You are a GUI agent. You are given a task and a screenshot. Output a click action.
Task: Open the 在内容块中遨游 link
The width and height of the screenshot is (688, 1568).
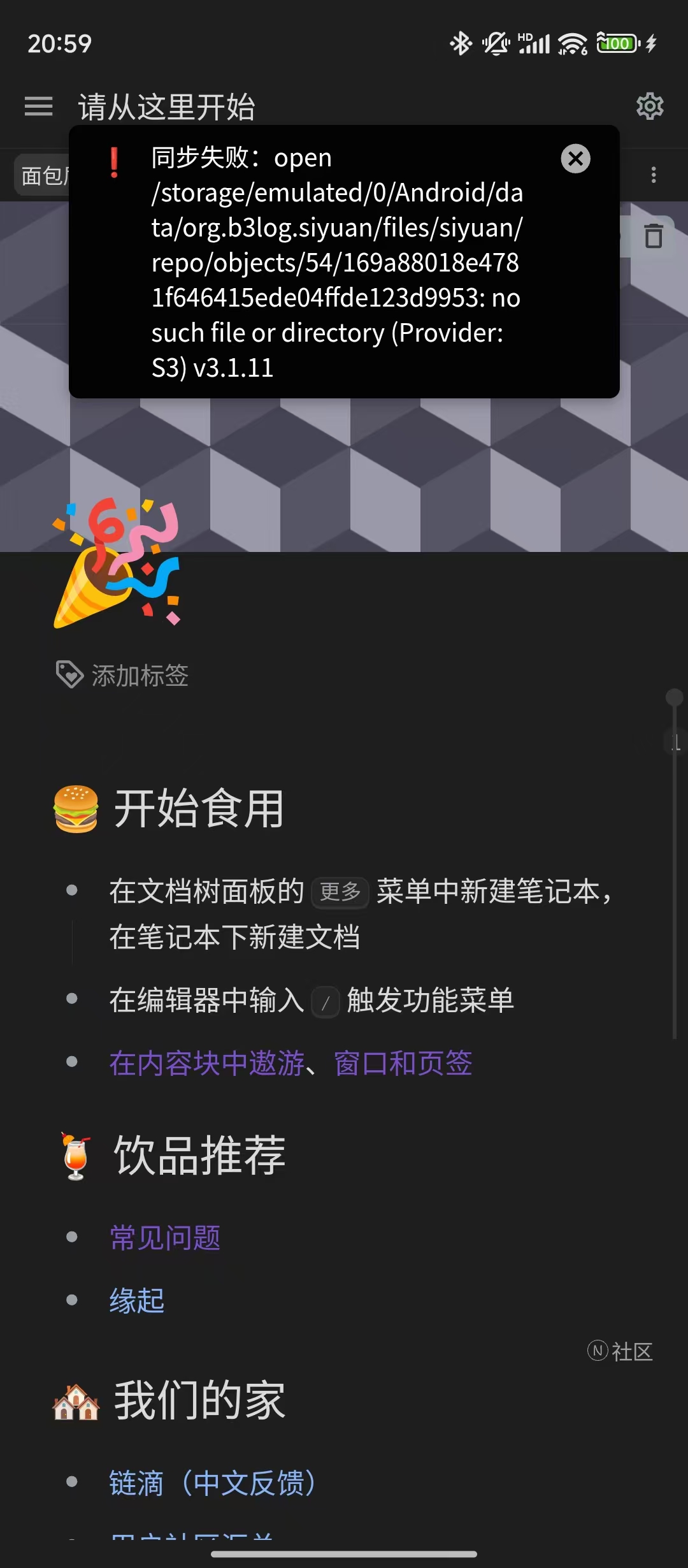point(206,1063)
